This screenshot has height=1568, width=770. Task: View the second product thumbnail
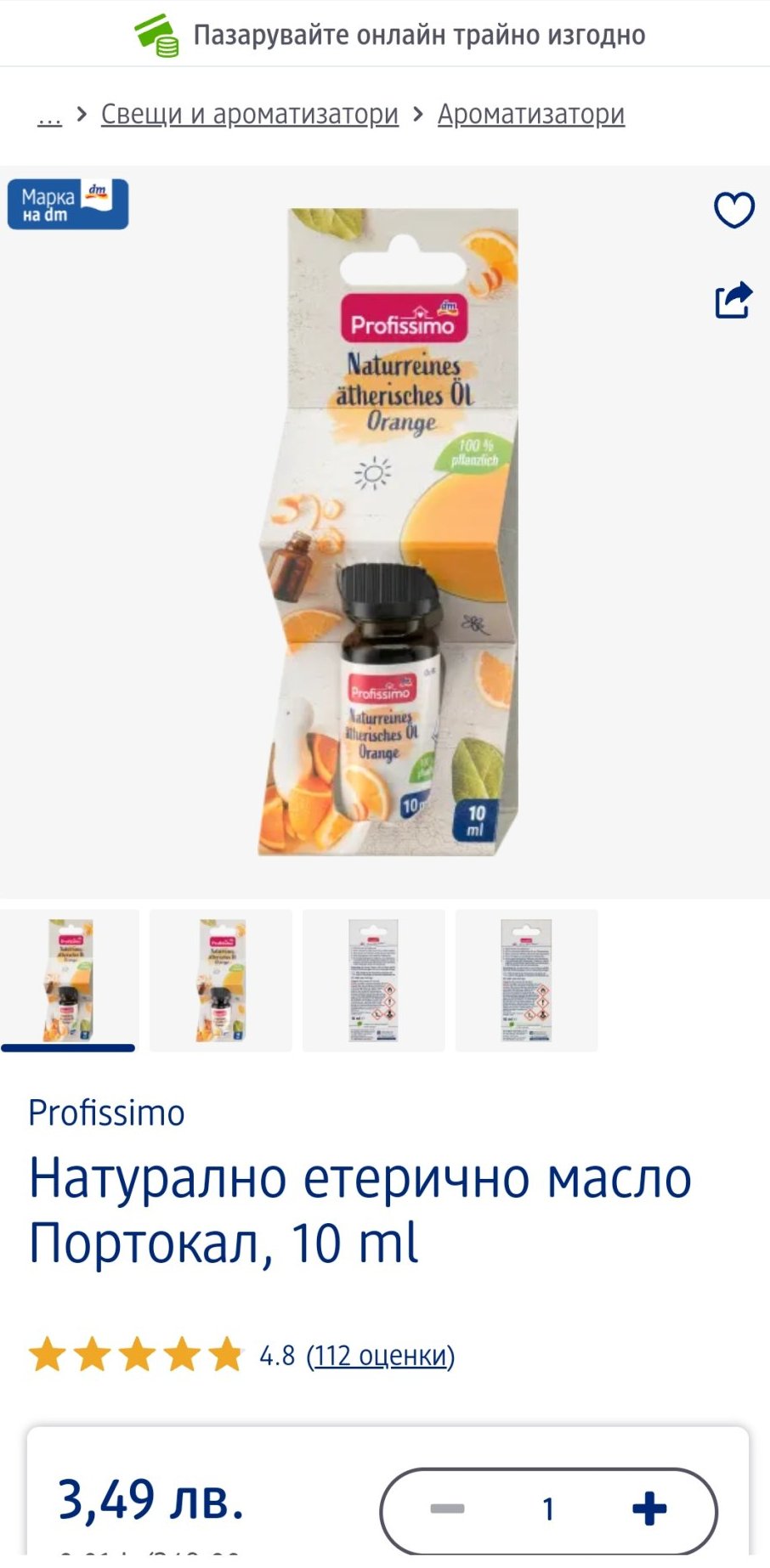point(221,980)
